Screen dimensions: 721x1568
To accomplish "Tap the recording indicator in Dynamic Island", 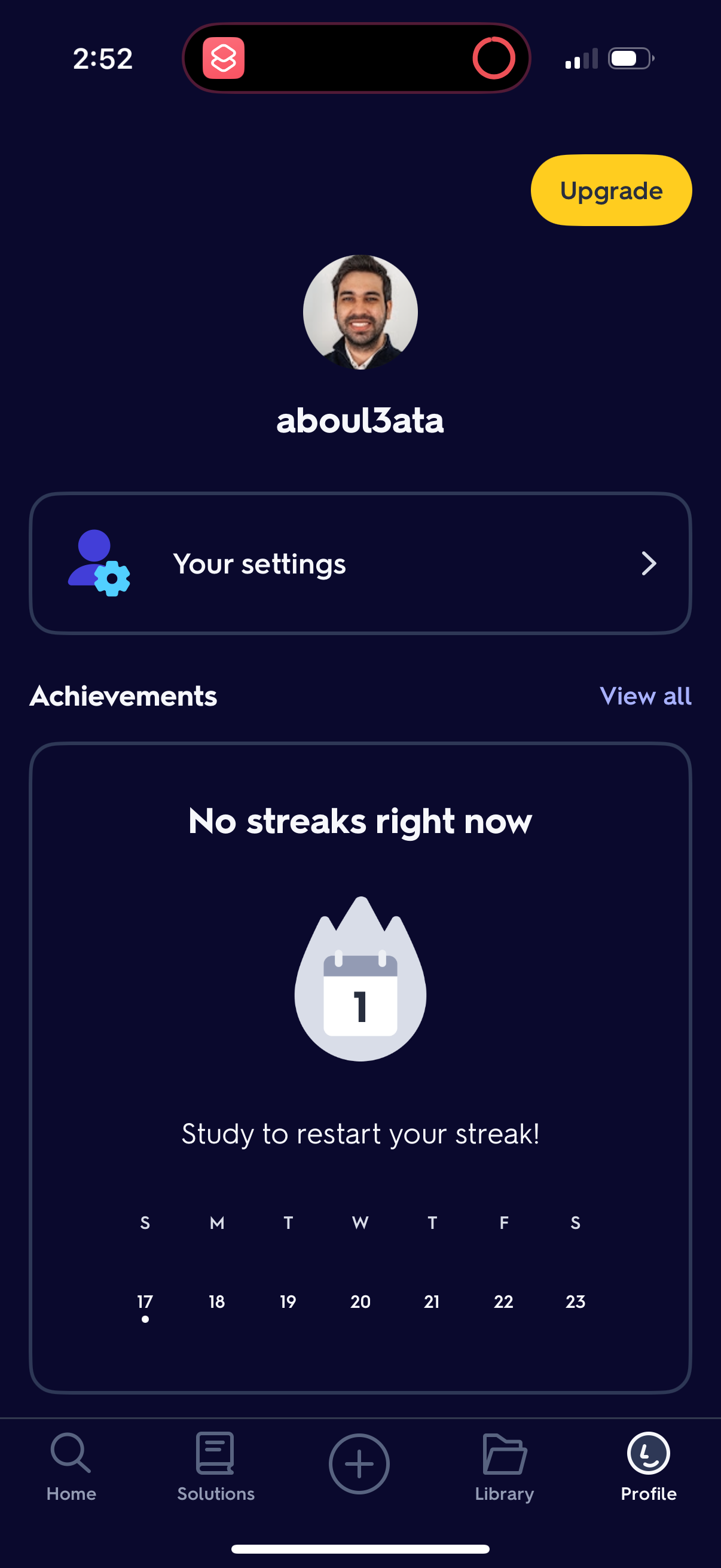I will tap(494, 58).
